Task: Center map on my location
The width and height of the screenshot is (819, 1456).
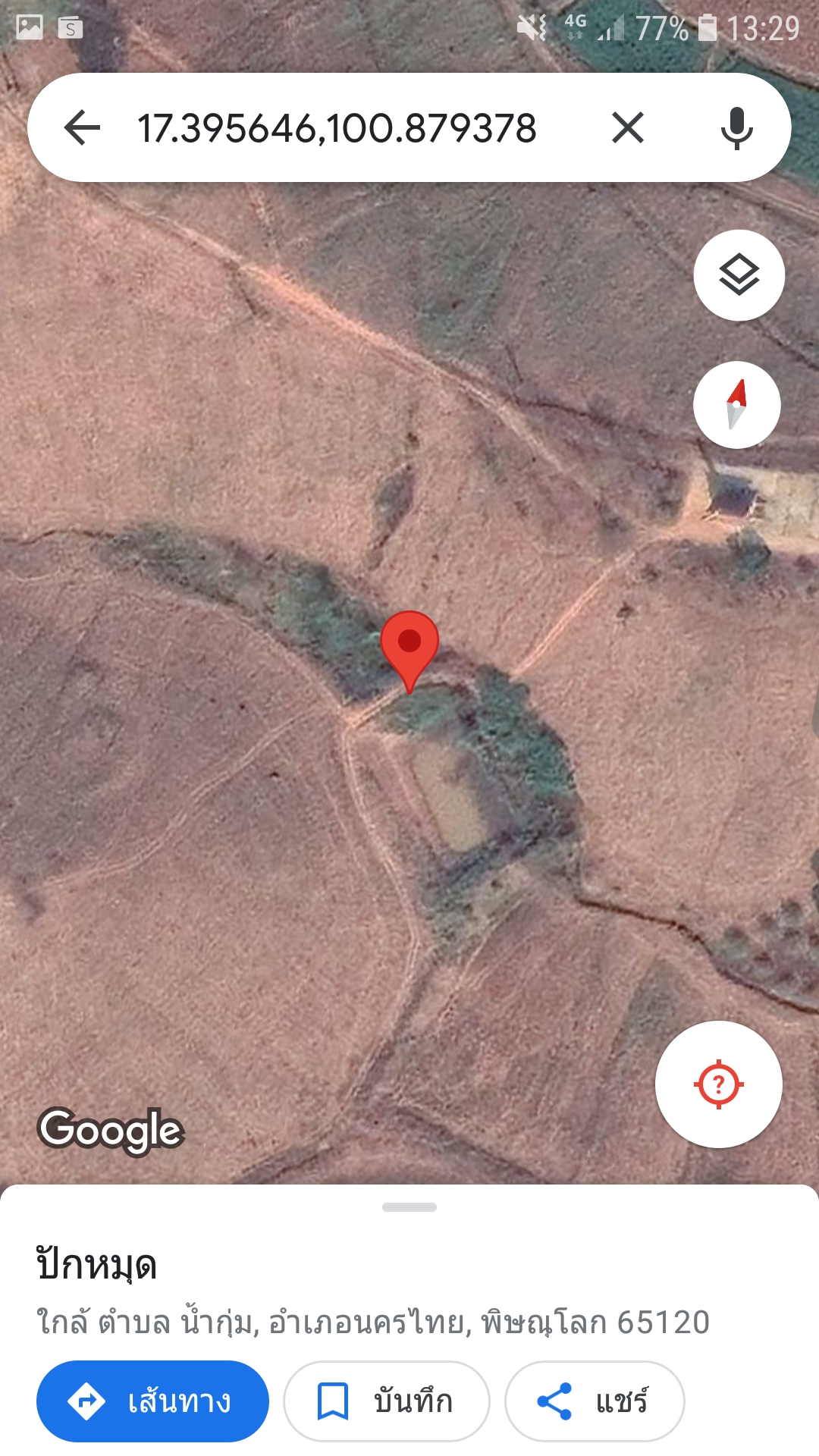Action: click(x=718, y=1084)
